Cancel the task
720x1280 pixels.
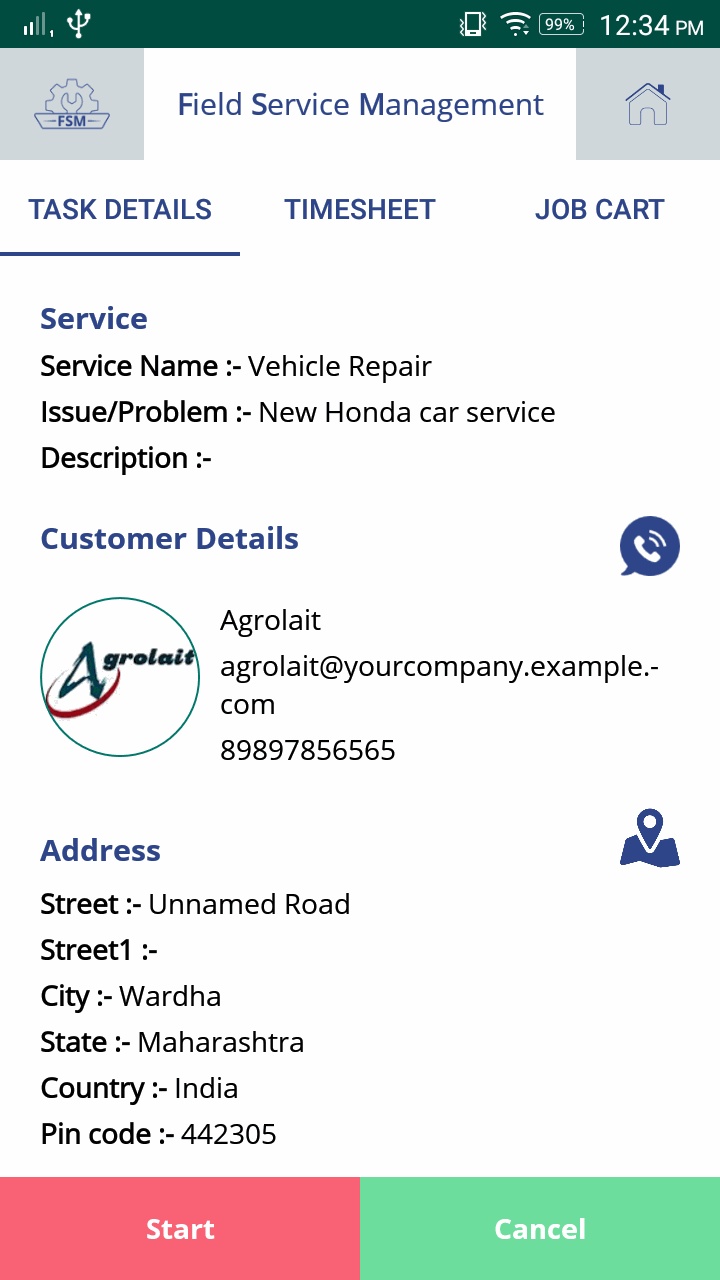tap(540, 1229)
